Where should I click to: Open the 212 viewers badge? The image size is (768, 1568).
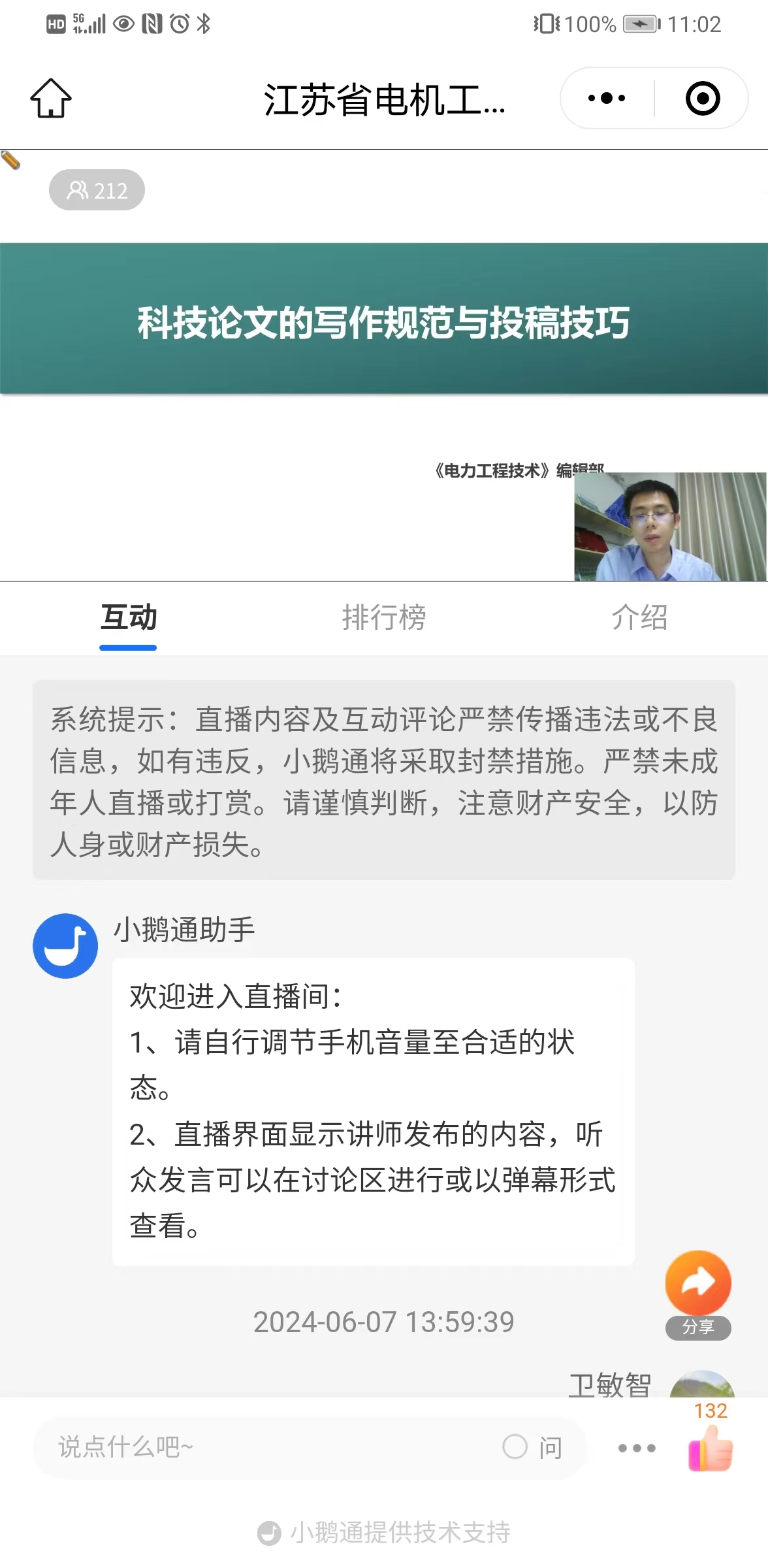pos(97,190)
